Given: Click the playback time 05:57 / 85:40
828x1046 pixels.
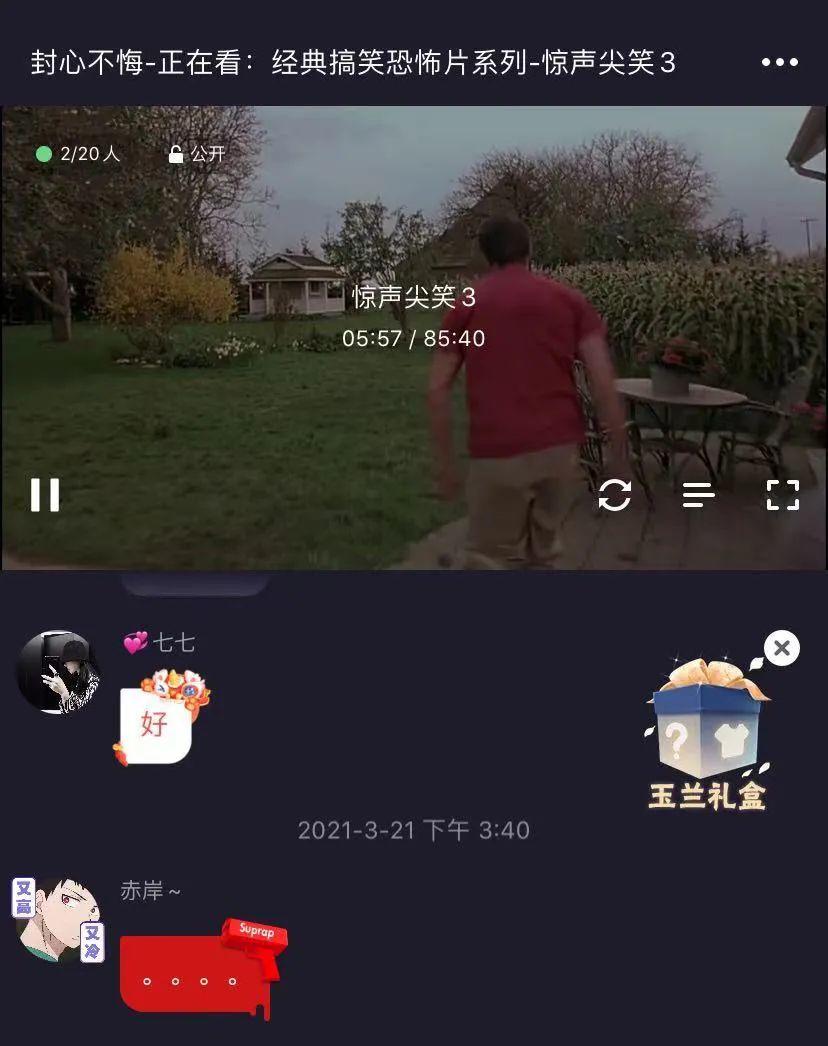Looking at the screenshot, I should point(414,338).
